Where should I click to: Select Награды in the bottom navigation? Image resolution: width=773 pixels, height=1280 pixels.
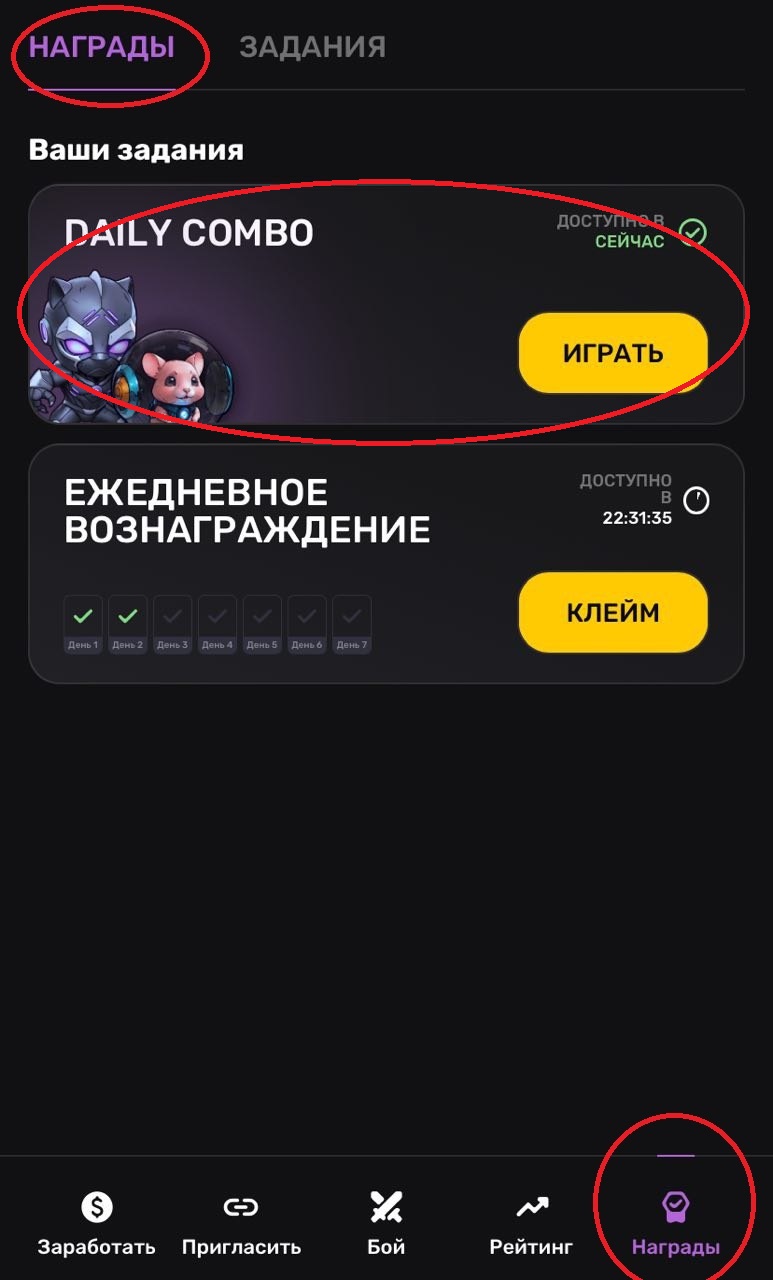pyautogui.click(x=675, y=1224)
